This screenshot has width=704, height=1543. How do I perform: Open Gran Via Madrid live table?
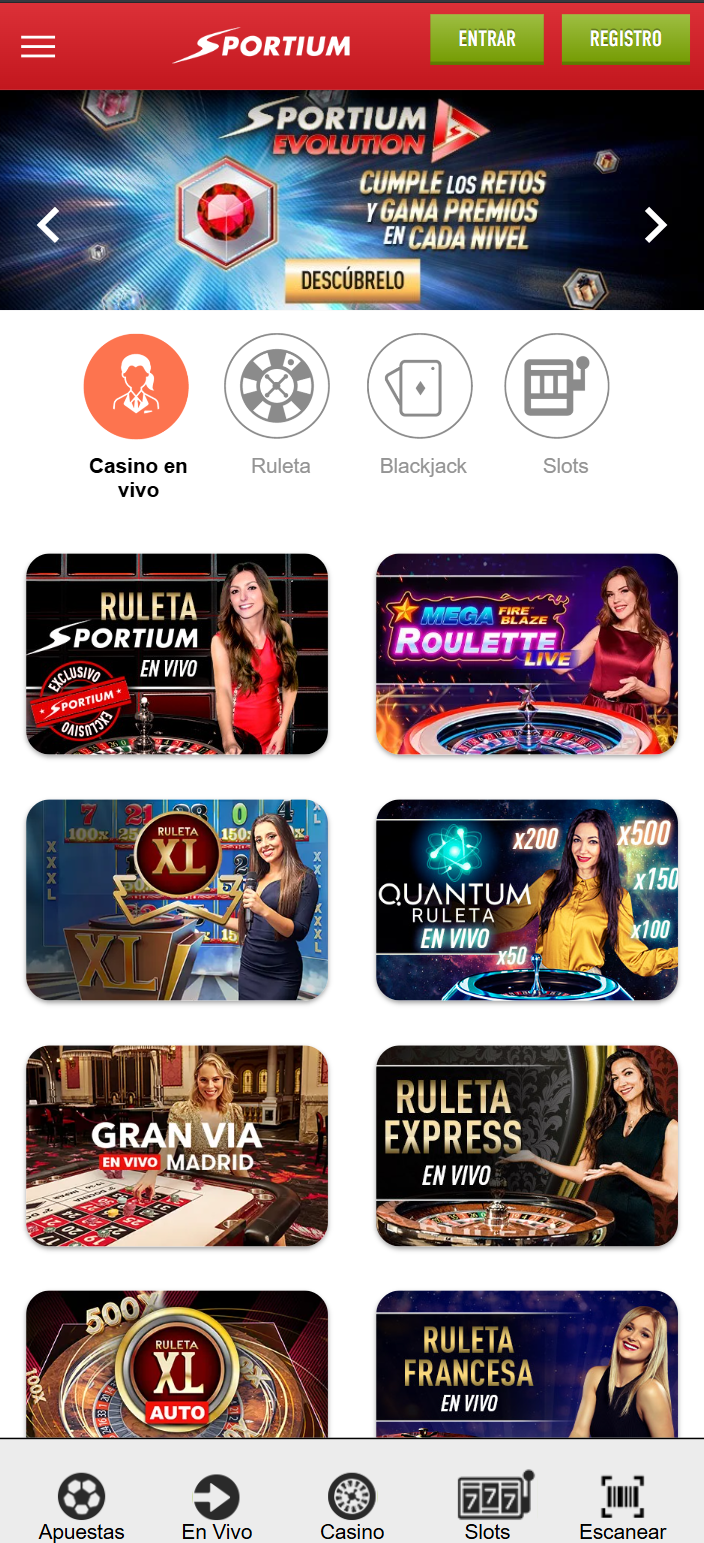(177, 1146)
